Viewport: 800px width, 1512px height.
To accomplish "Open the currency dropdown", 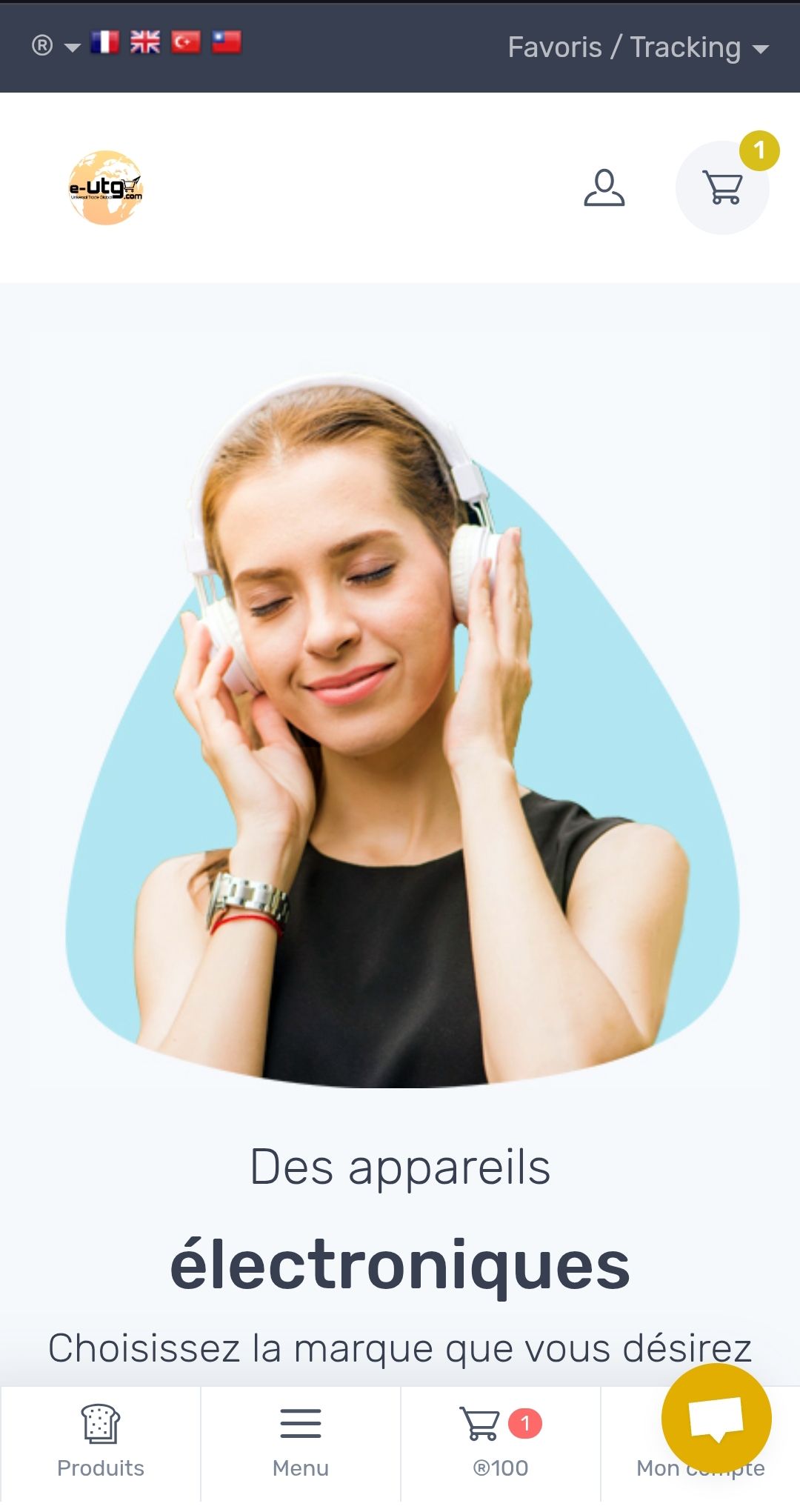I will point(55,47).
